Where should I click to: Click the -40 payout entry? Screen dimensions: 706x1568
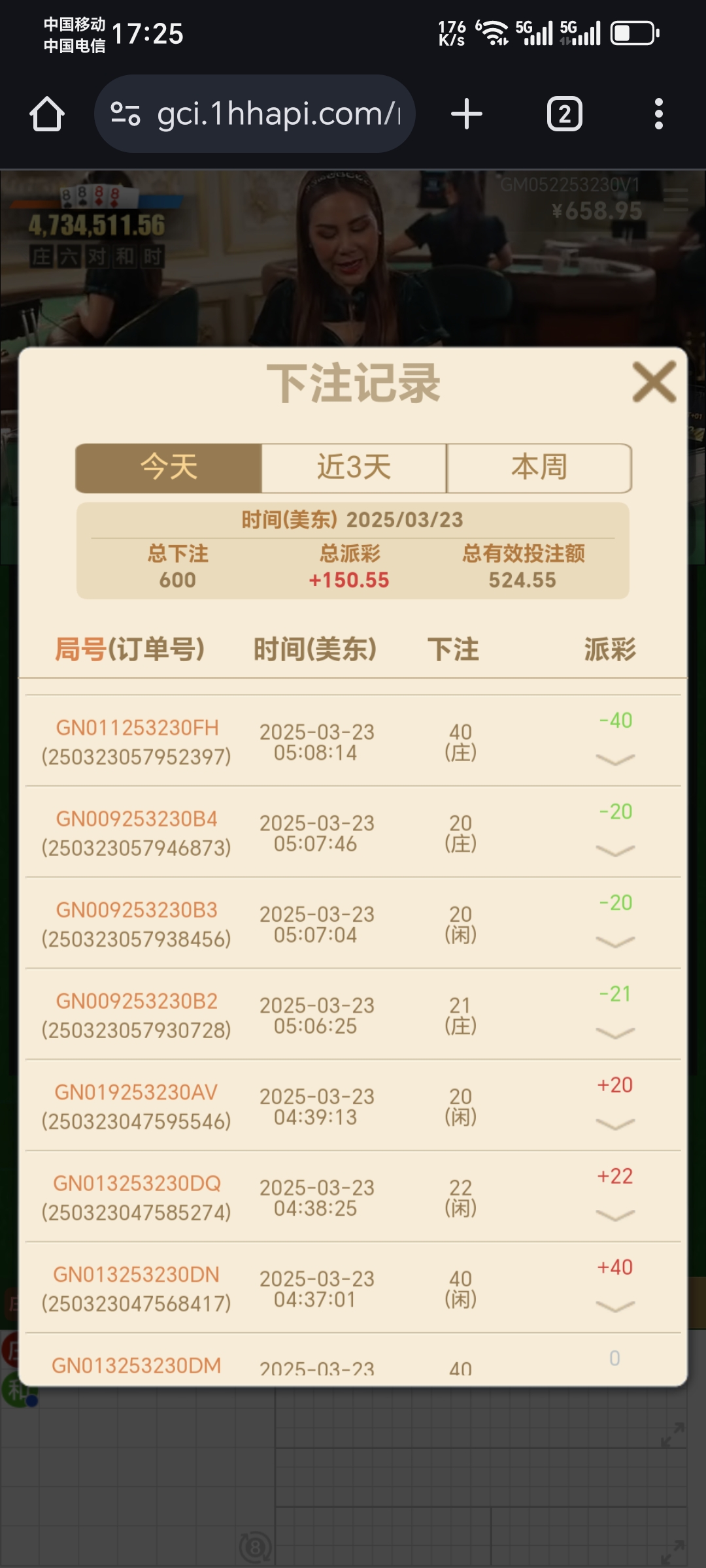click(x=615, y=720)
